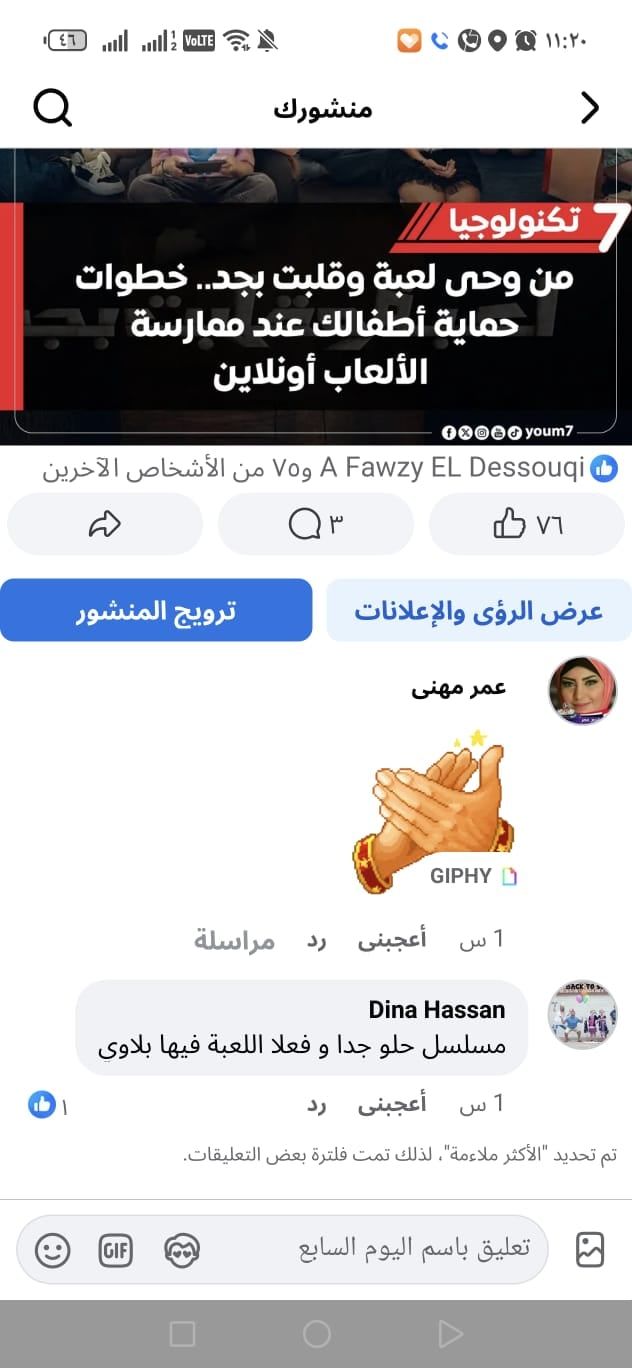Open search from the top bar
632x1368 pixels.
point(52,108)
